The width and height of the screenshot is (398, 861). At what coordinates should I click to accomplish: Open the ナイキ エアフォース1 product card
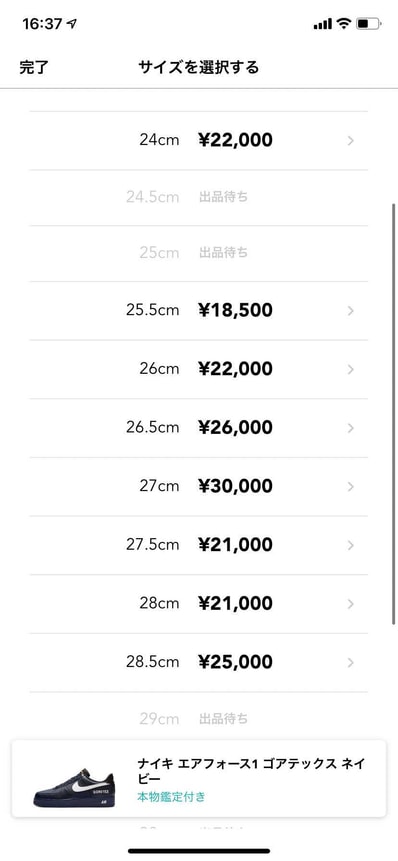click(199, 779)
